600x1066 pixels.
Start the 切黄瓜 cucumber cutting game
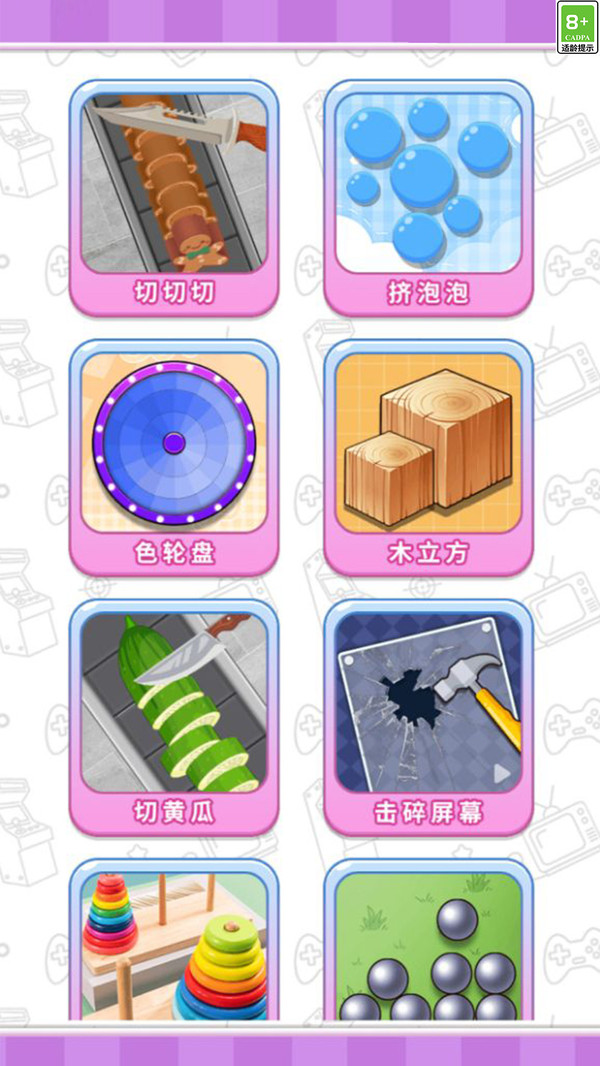(x=174, y=717)
